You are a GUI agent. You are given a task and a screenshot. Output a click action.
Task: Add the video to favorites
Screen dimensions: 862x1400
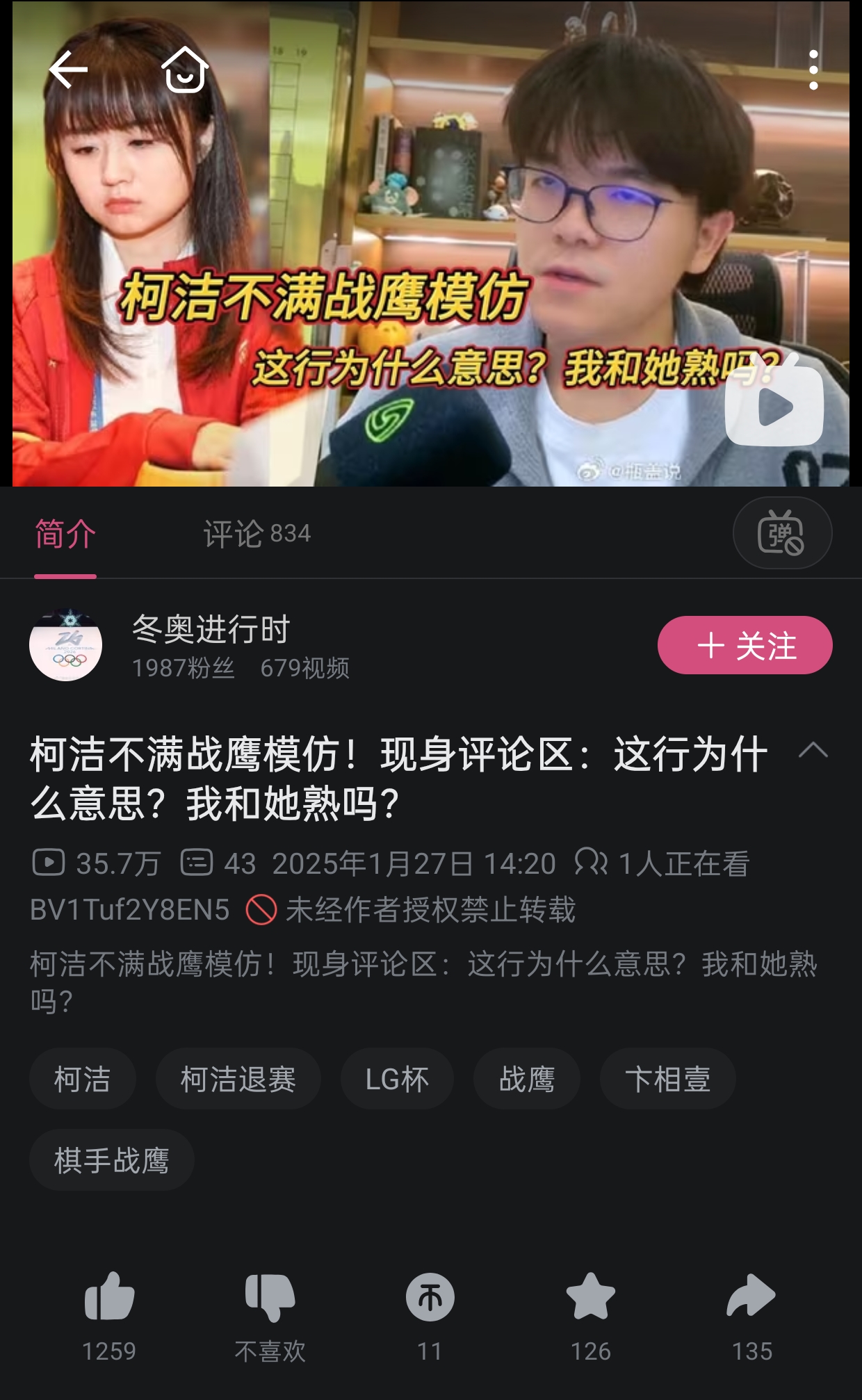pos(591,1298)
